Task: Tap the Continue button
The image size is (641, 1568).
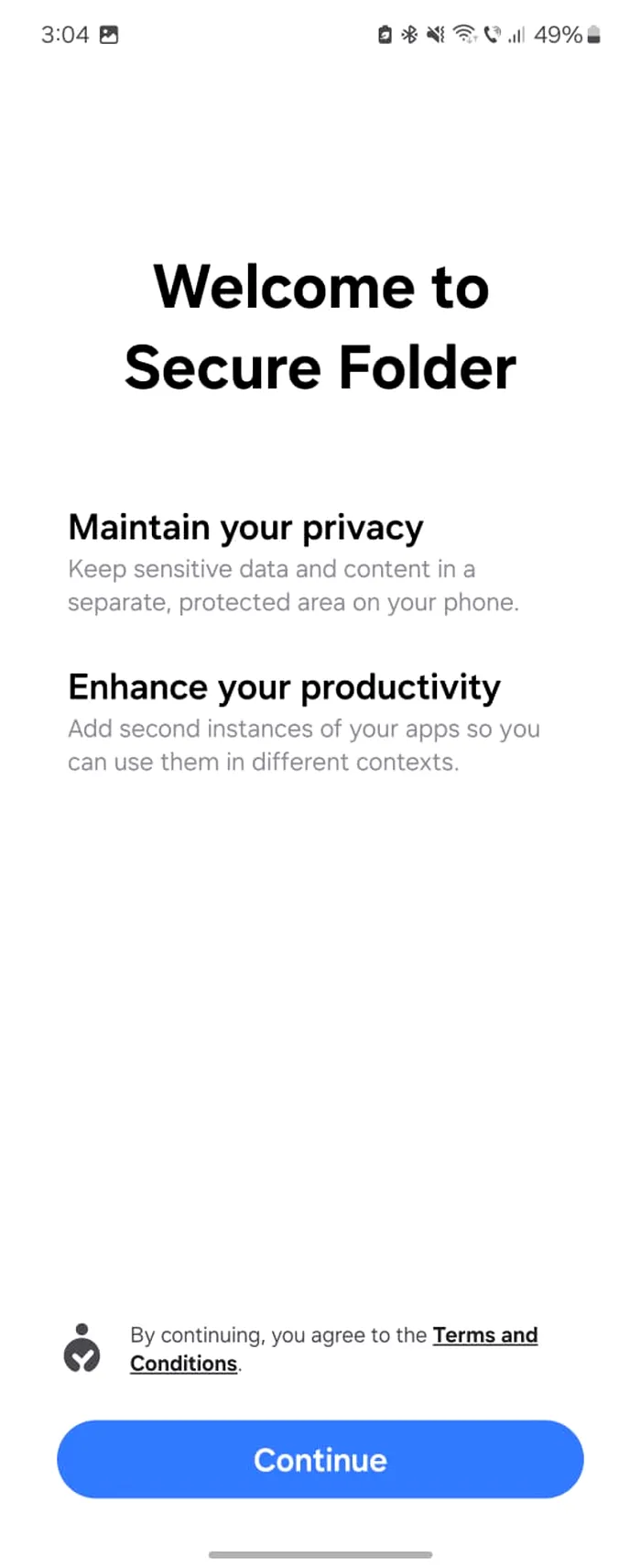Action: coord(320,1459)
